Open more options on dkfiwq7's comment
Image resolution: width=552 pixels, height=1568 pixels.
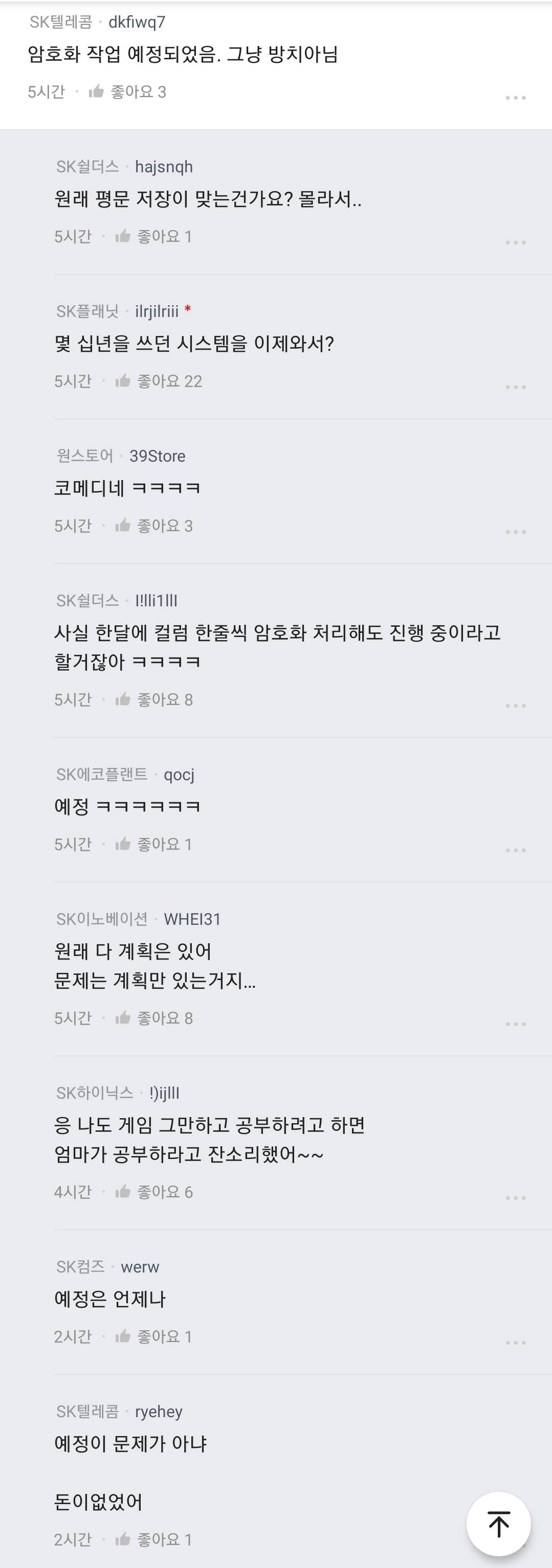point(515,97)
